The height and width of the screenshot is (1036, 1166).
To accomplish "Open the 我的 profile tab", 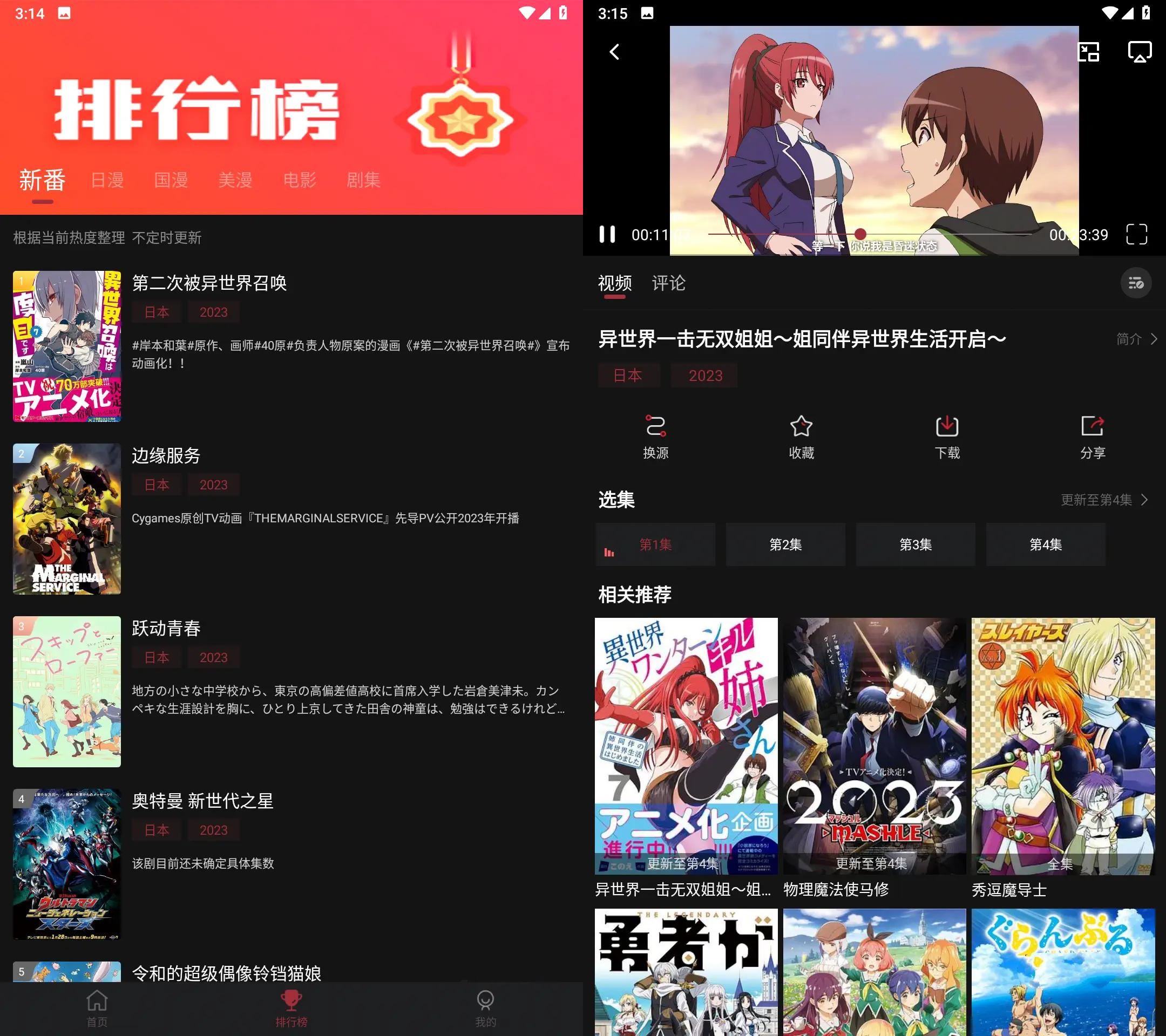I will (x=485, y=1008).
